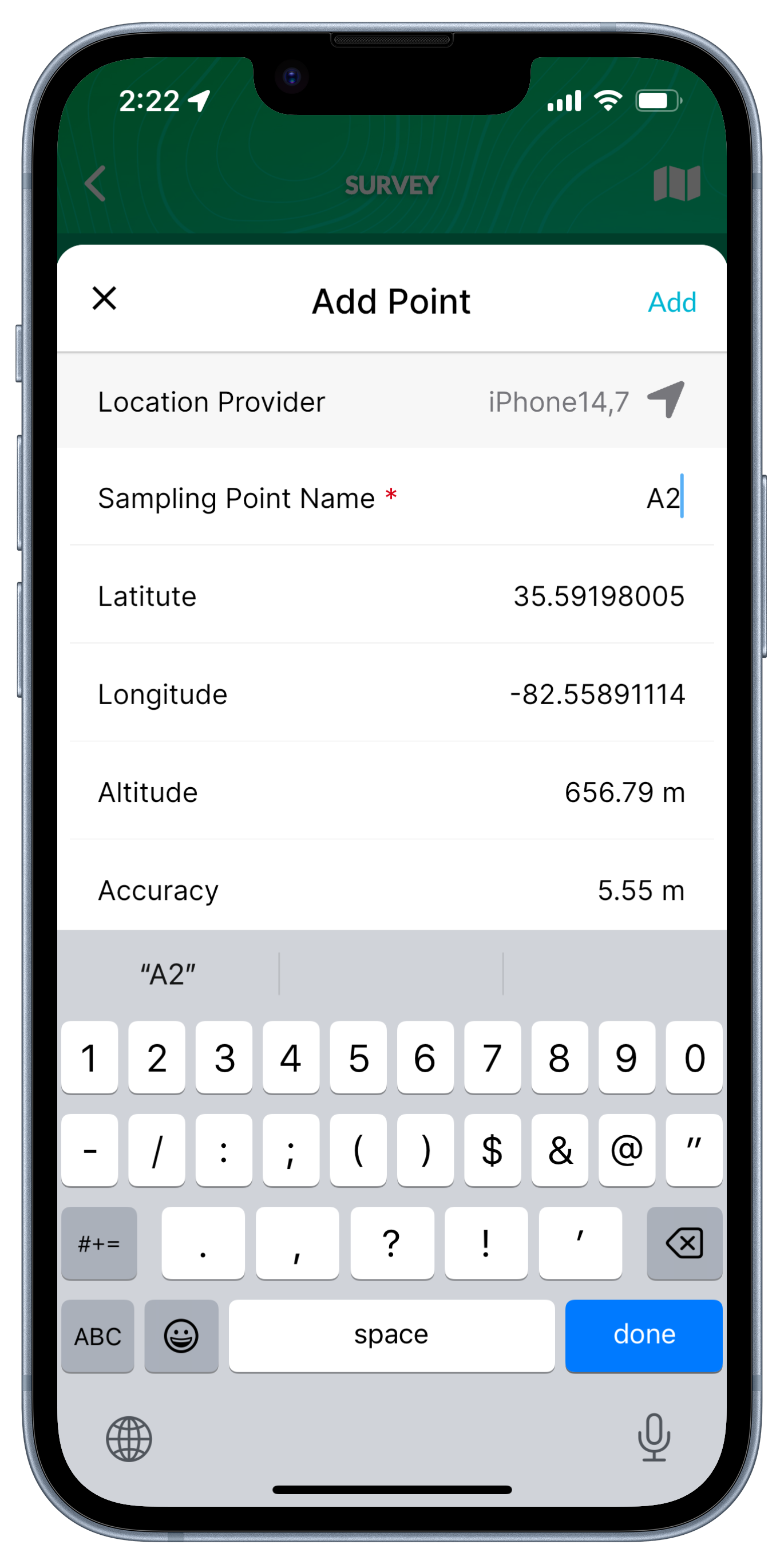Delete a character with backspace key
This screenshot has height=1564, width=784.
(x=684, y=1242)
